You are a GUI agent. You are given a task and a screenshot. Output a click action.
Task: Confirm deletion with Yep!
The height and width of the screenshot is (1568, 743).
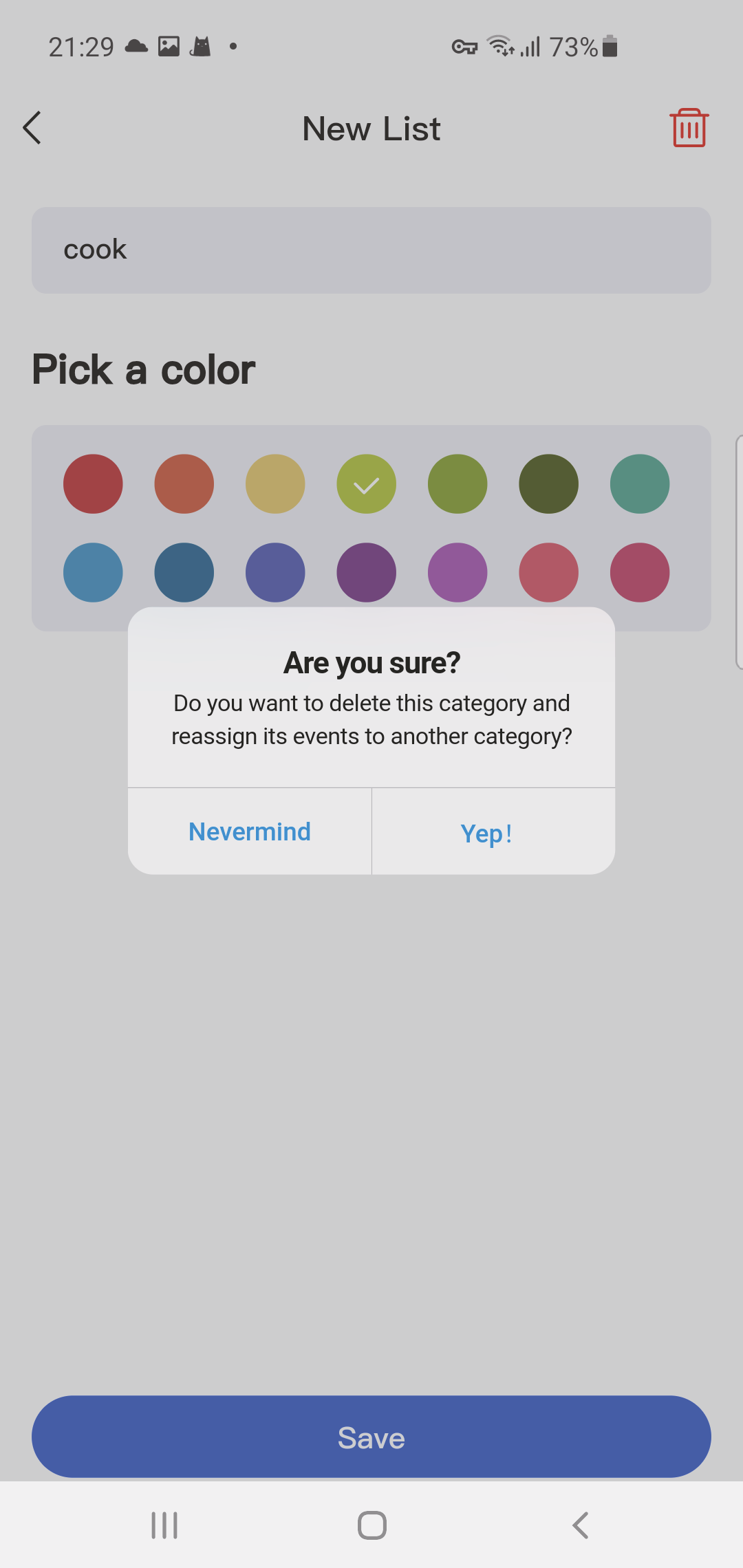[486, 833]
